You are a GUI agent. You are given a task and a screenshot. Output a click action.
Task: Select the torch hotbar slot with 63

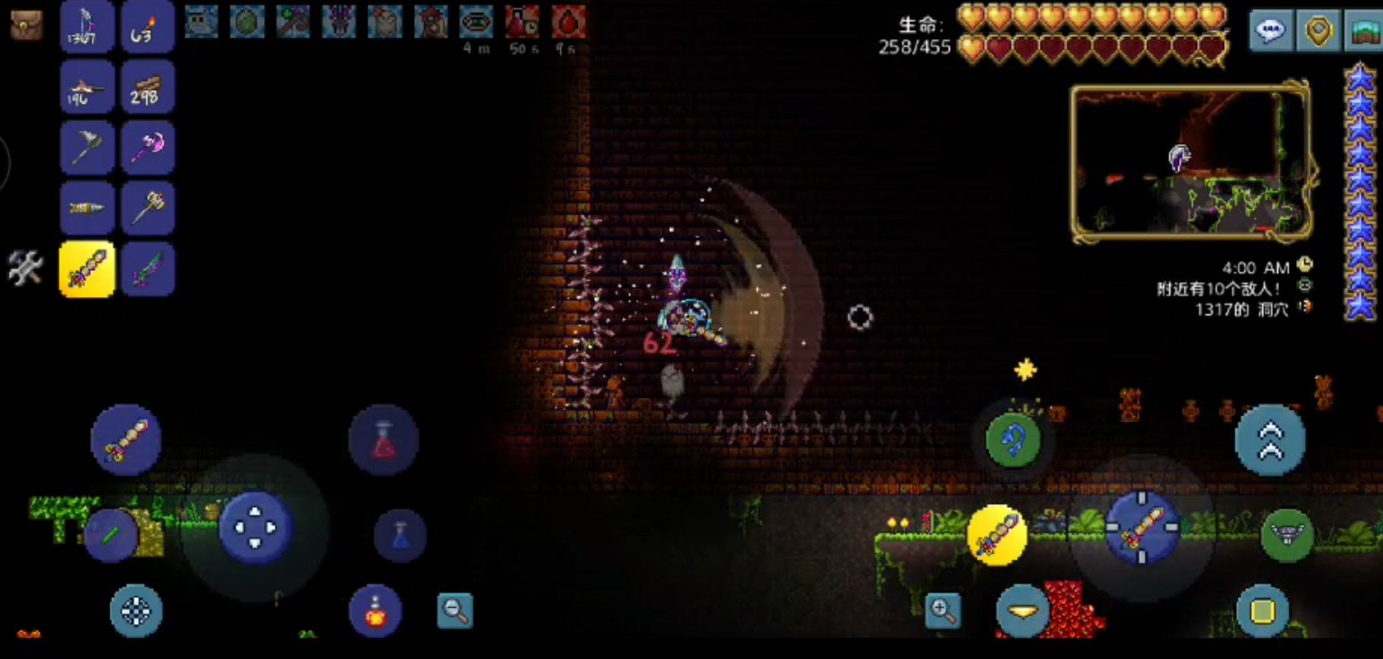pos(148,27)
